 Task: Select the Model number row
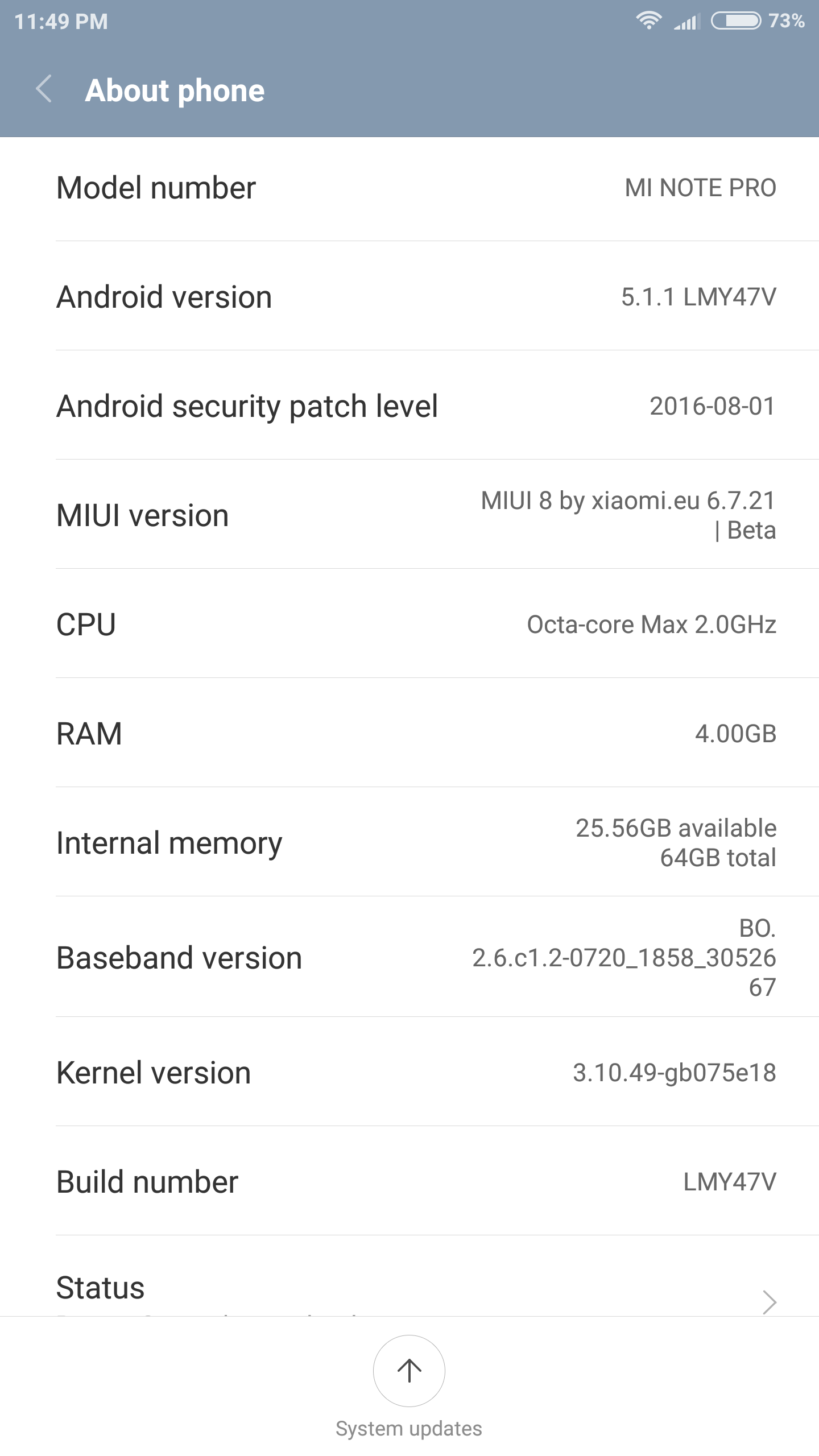coord(409,189)
